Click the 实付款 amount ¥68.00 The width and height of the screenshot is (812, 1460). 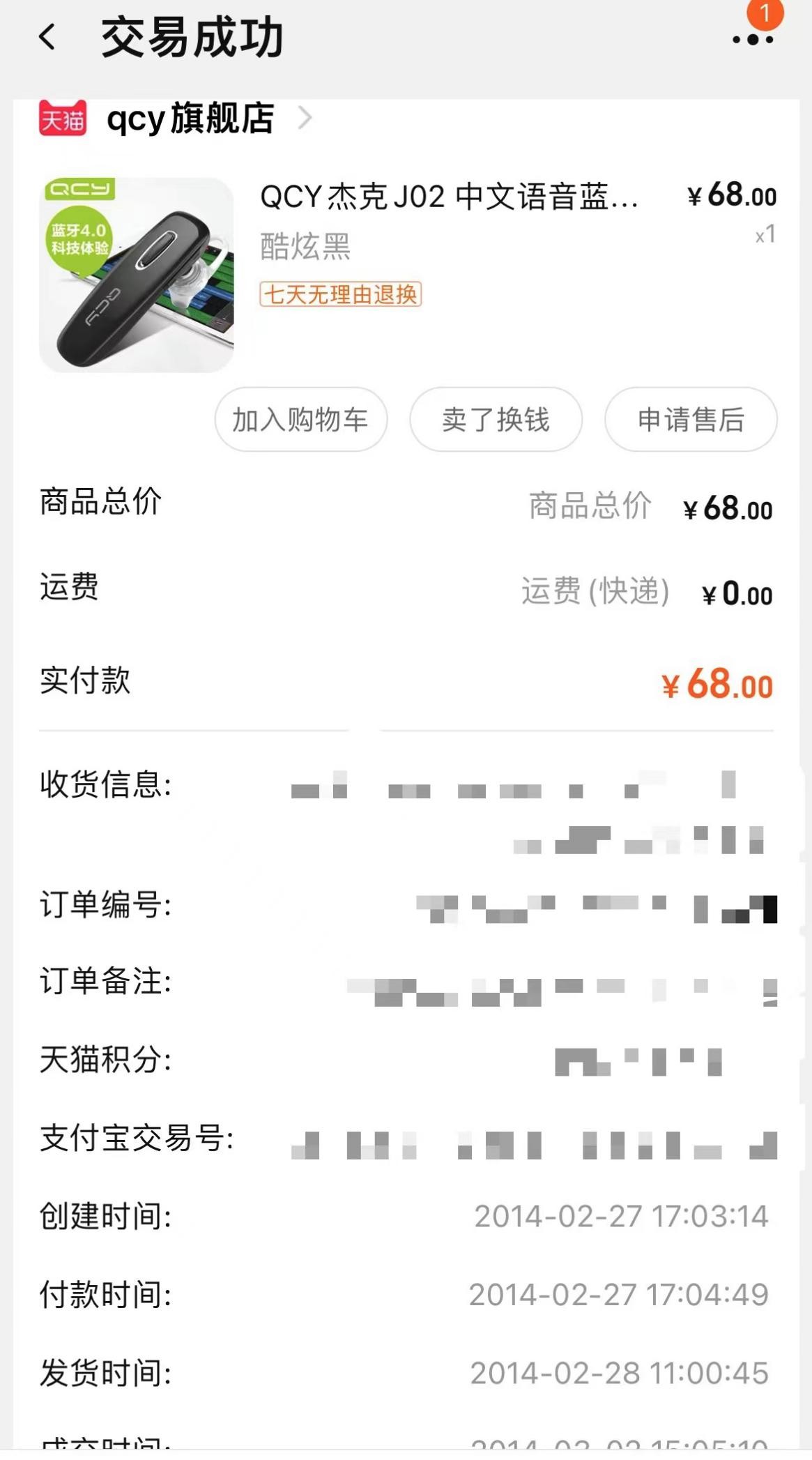click(716, 685)
